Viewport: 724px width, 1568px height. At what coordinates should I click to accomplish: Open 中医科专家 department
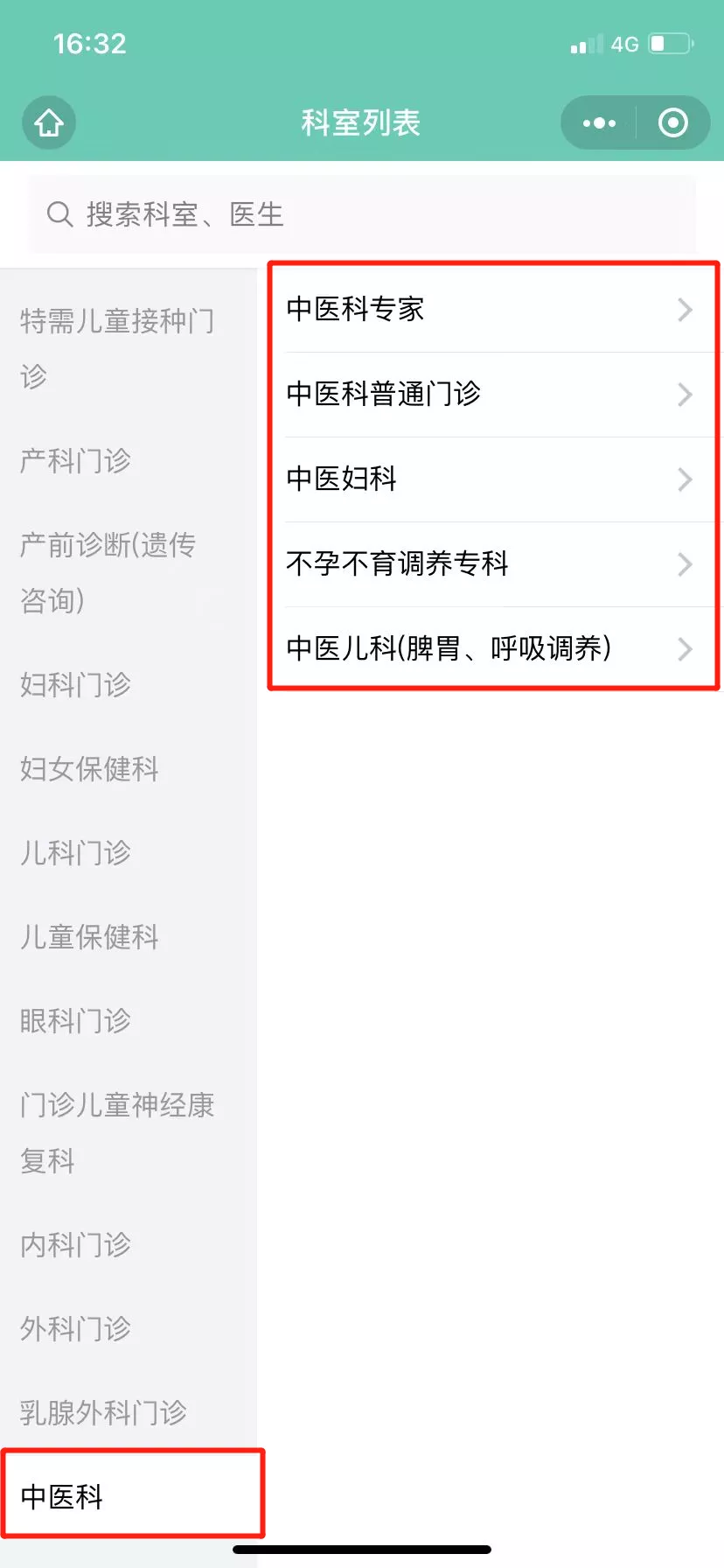(490, 309)
